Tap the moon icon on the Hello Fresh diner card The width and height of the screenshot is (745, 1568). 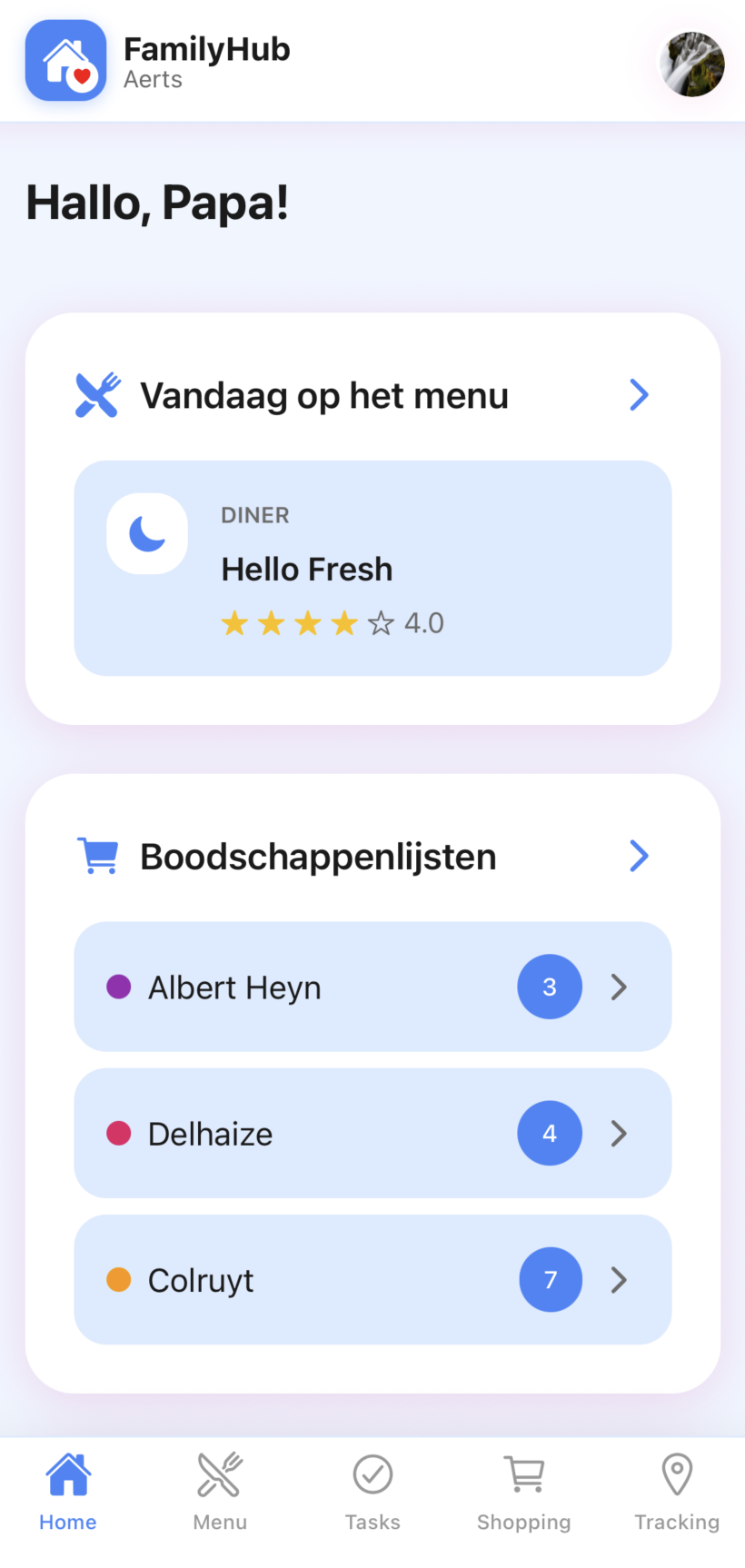pyautogui.click(x=146, y=533)
